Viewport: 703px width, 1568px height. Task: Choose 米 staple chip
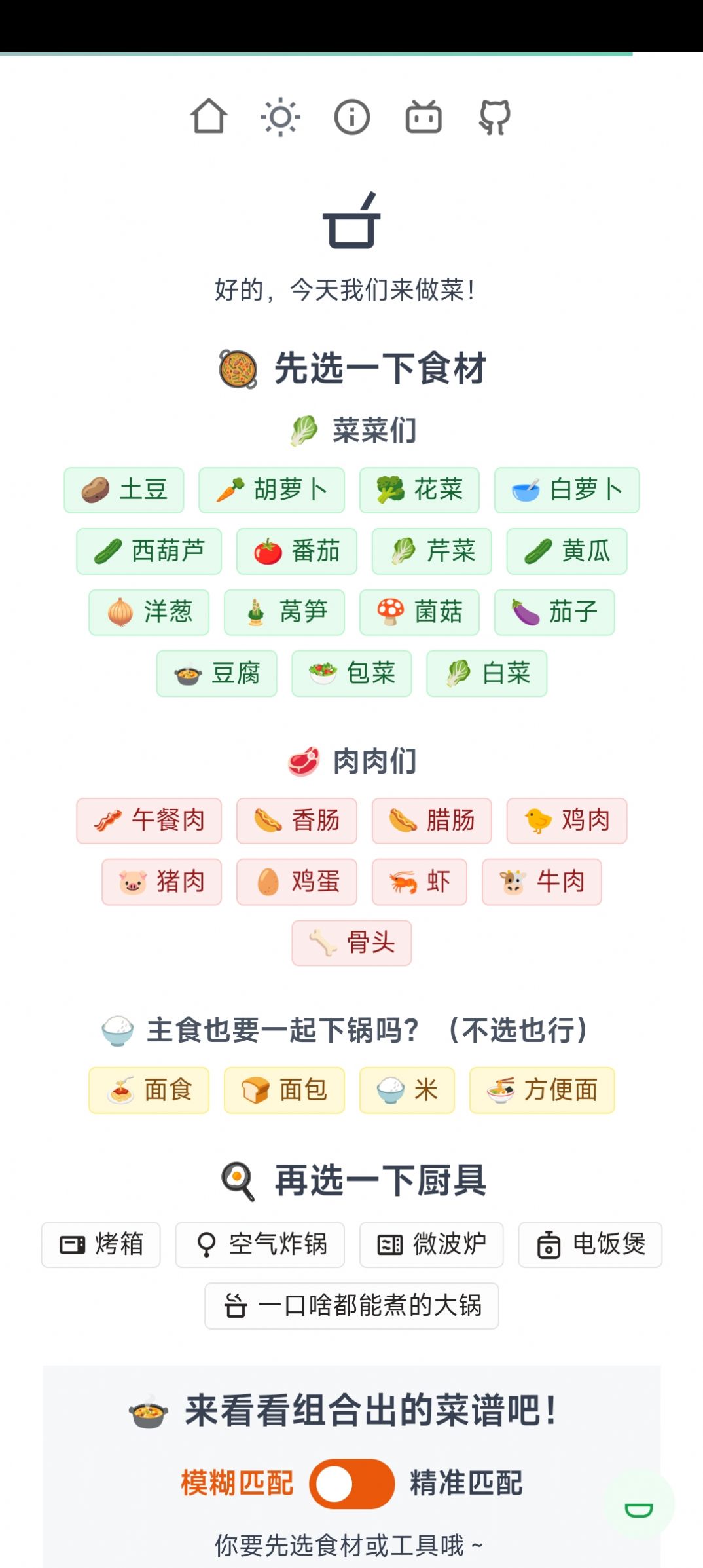point(406,1090)
